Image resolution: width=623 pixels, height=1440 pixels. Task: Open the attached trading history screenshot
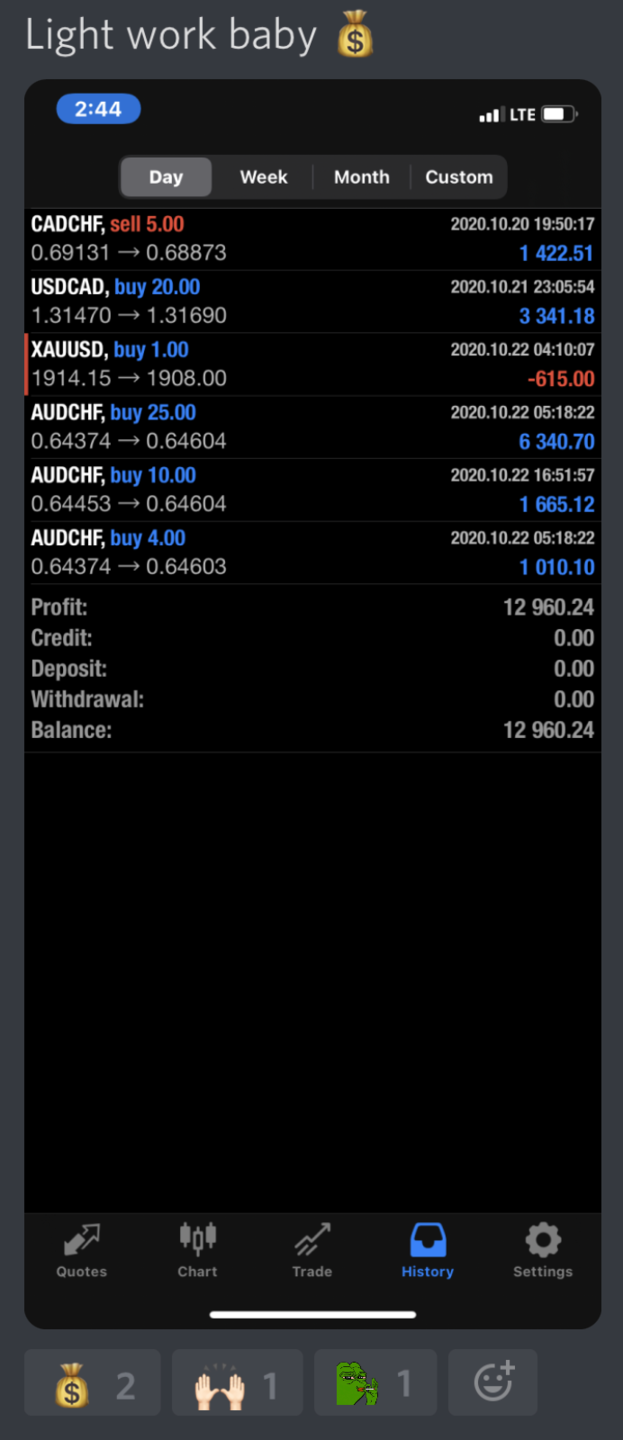pos(312,700)
